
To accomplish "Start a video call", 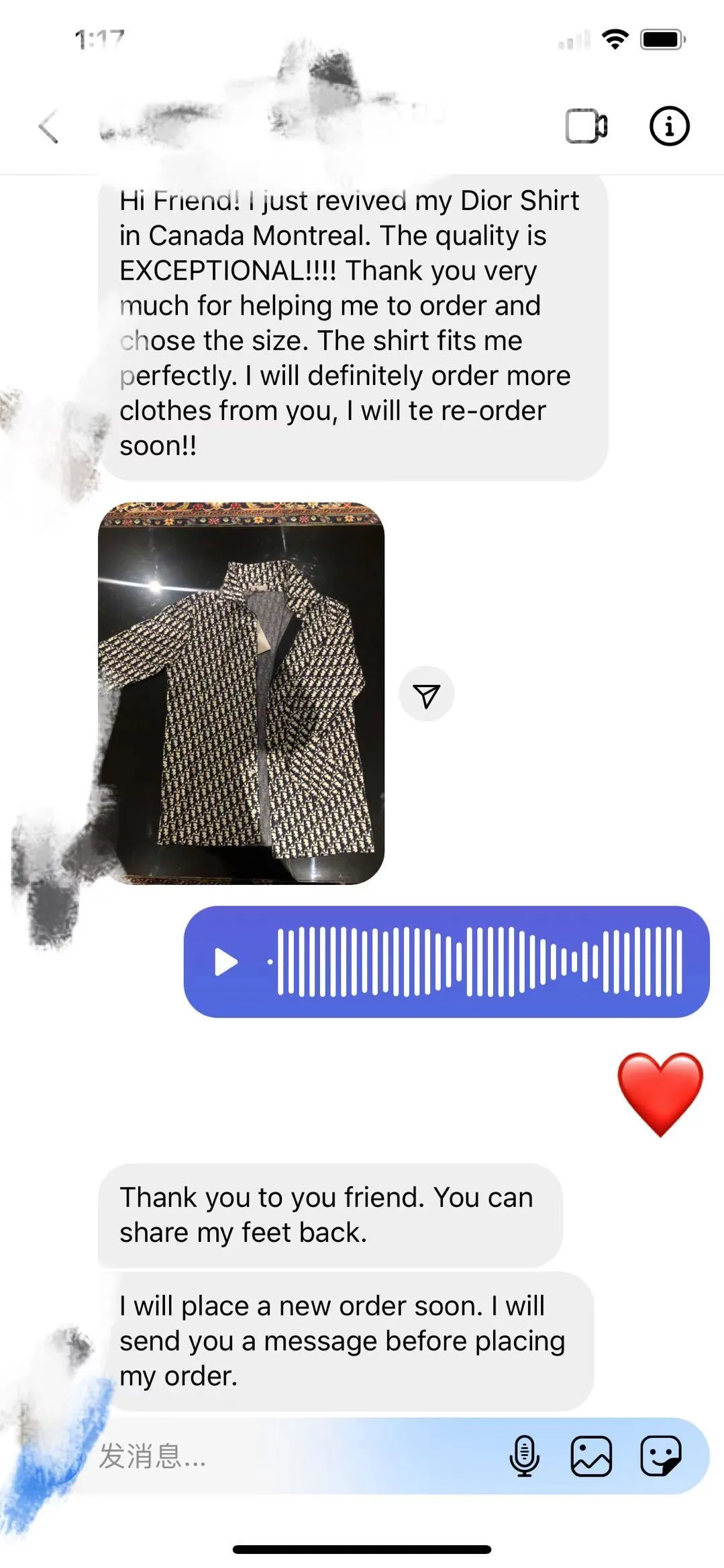I will click(586, 125).
